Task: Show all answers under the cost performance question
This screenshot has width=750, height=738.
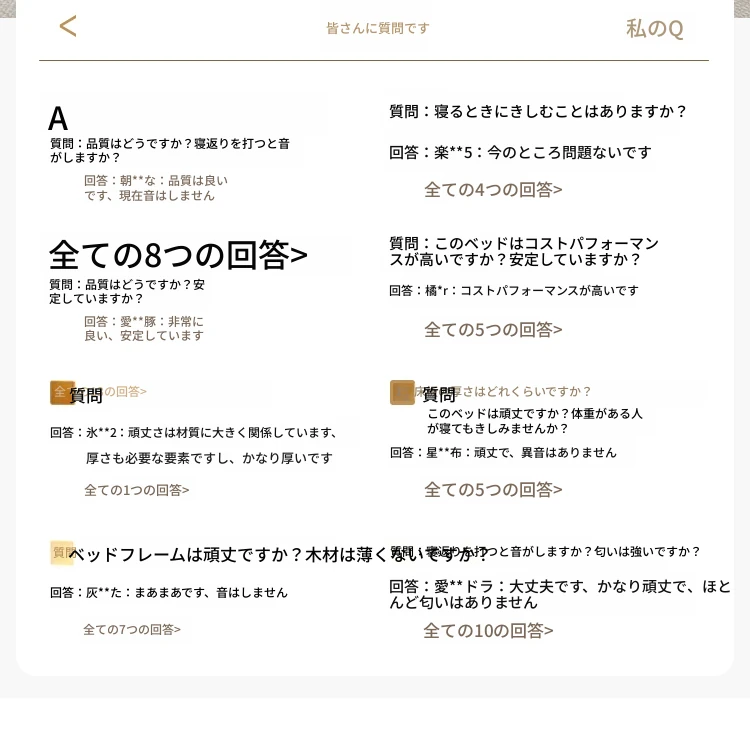Action: coord(493,329)
